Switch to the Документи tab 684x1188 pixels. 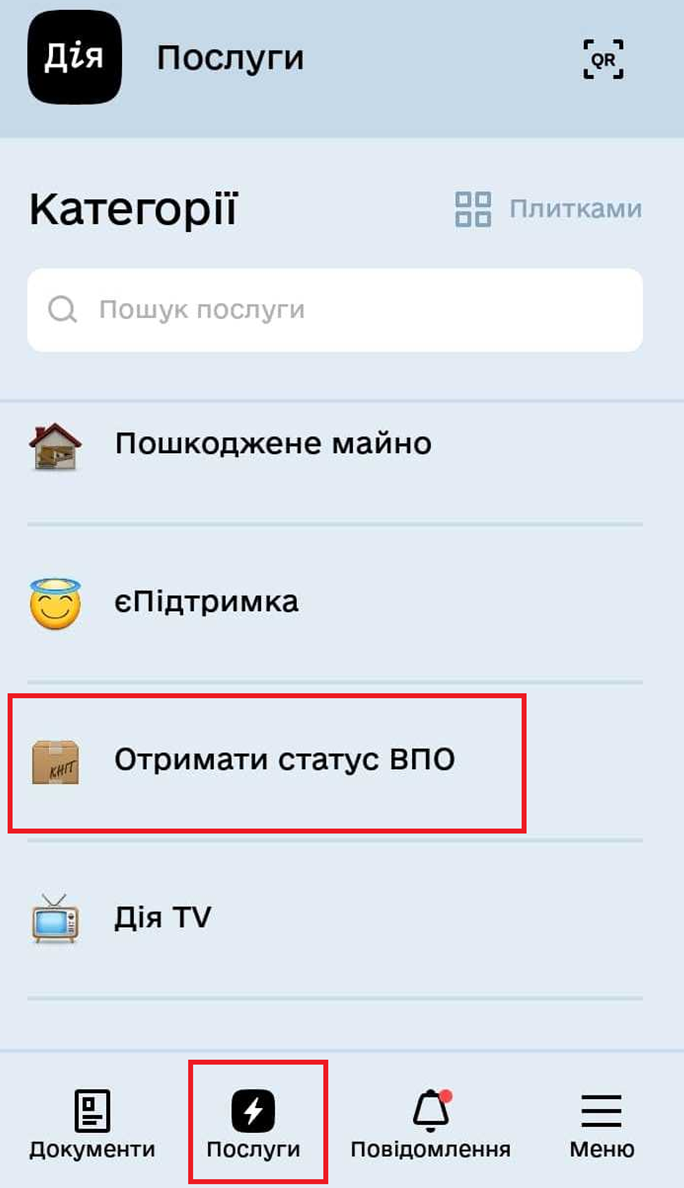pos(92,1124)
